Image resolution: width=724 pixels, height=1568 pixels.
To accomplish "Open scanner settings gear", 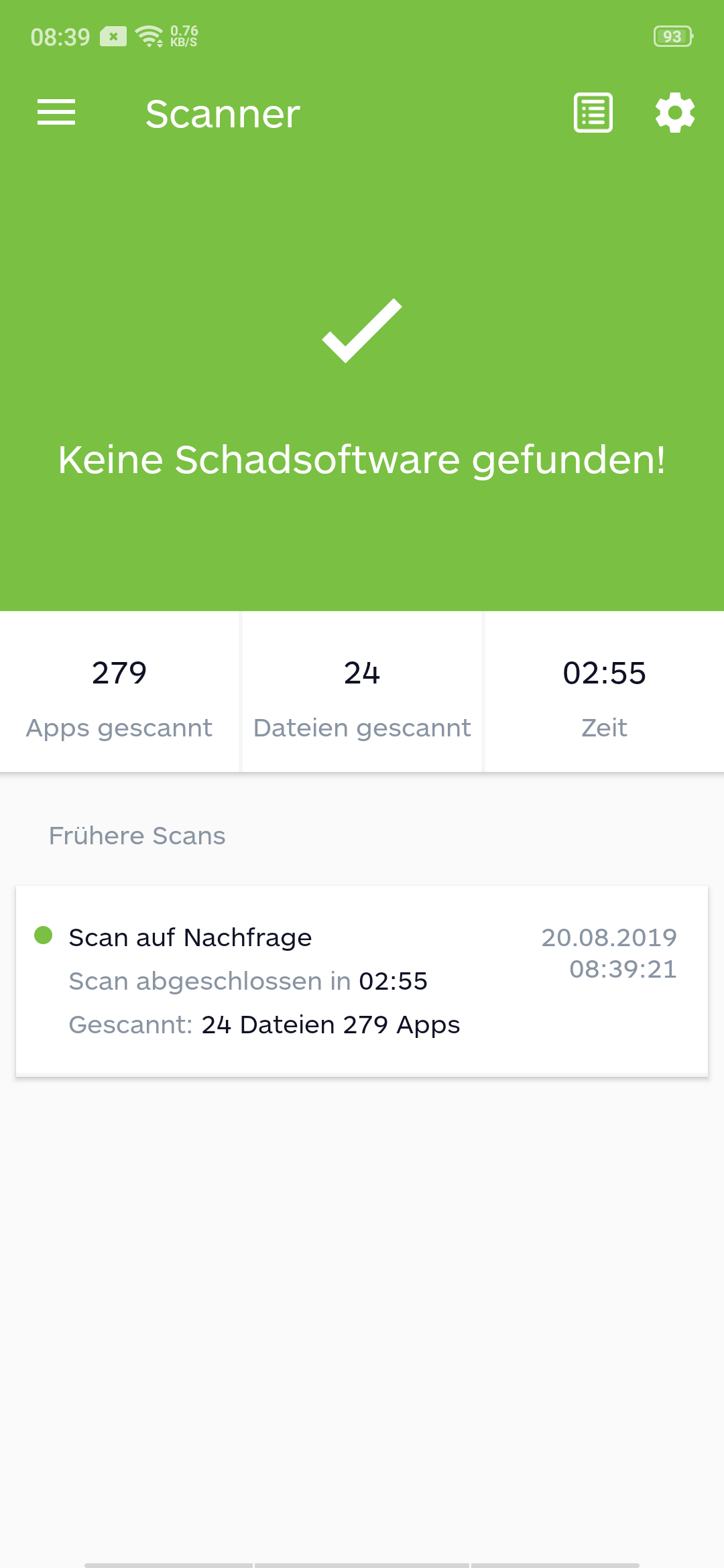I will [675, 113].
